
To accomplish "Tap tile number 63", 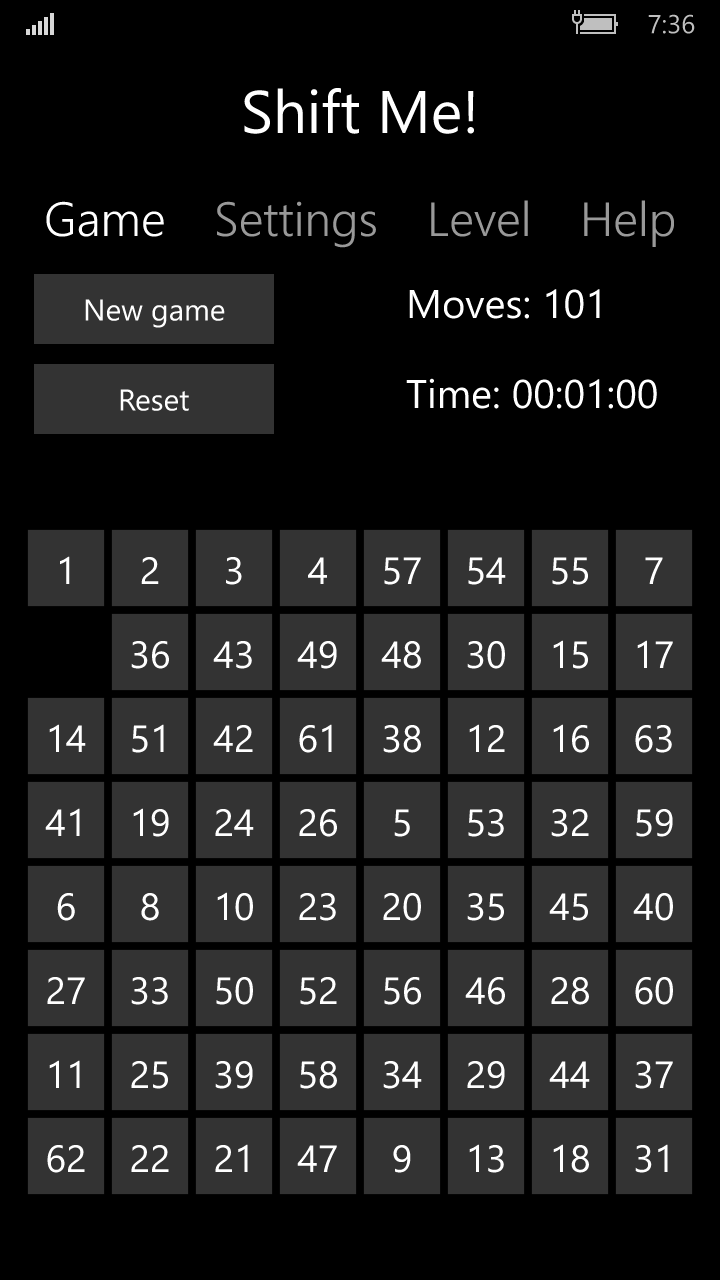I will coord(654,737).
